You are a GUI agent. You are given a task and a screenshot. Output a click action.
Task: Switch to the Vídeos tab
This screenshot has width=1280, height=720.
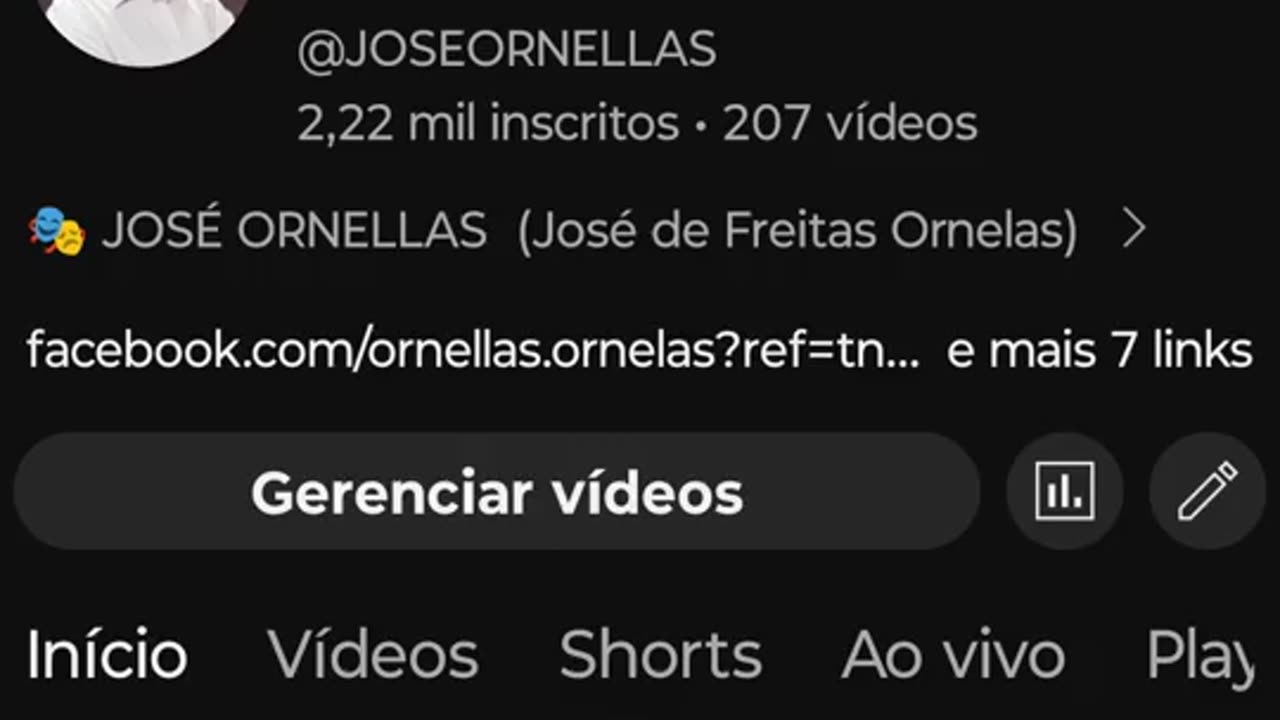coord(373,655)
